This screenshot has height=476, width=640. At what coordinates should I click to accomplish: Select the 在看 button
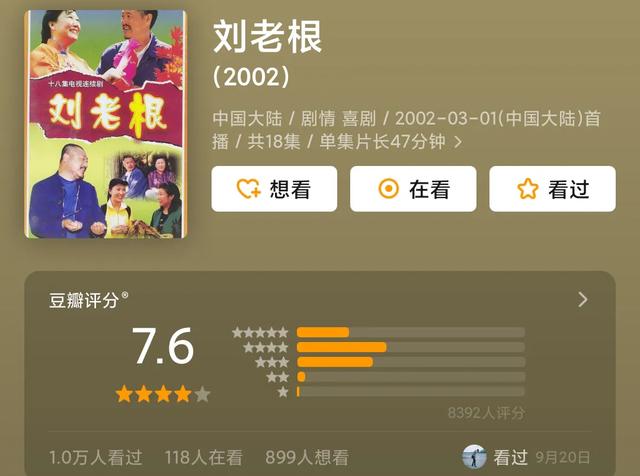(x=413, y=189)
